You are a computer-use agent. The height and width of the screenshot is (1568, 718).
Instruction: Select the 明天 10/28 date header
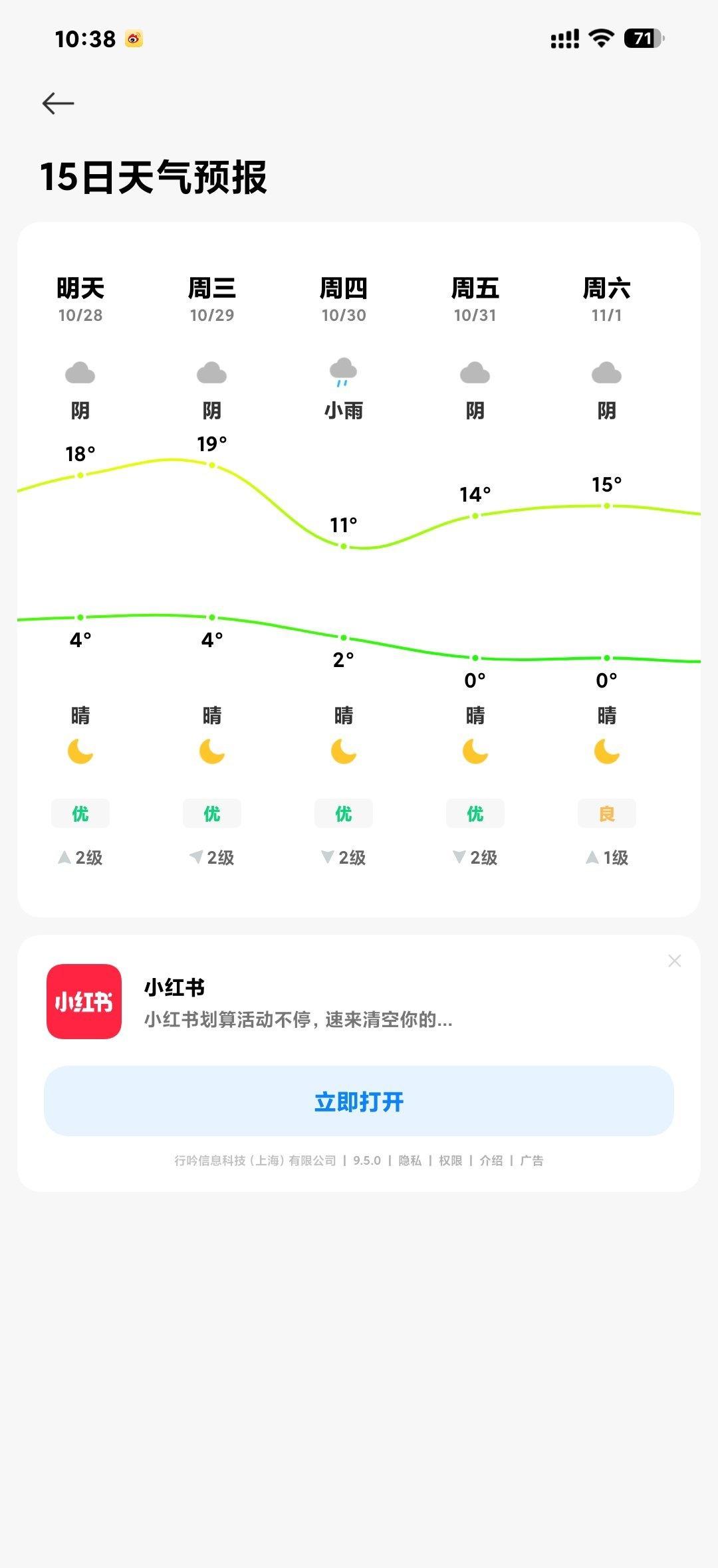(x=80, y=299)
